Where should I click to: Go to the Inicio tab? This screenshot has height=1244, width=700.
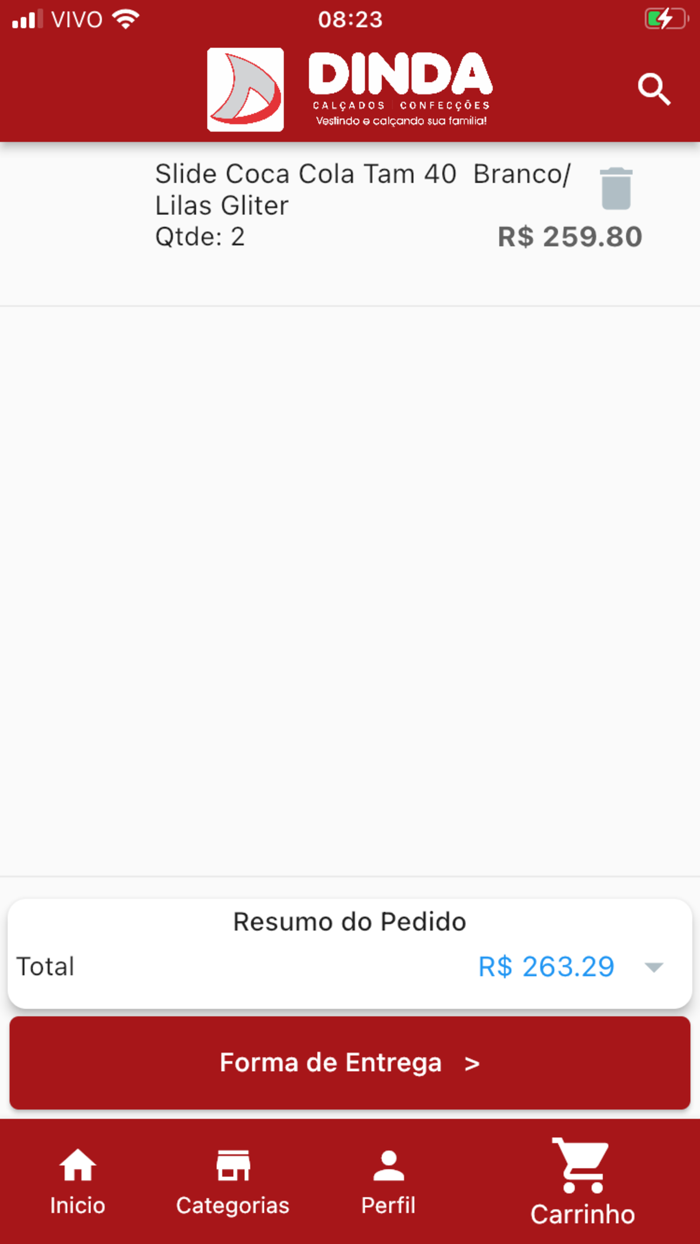(x=78, y=1181)
